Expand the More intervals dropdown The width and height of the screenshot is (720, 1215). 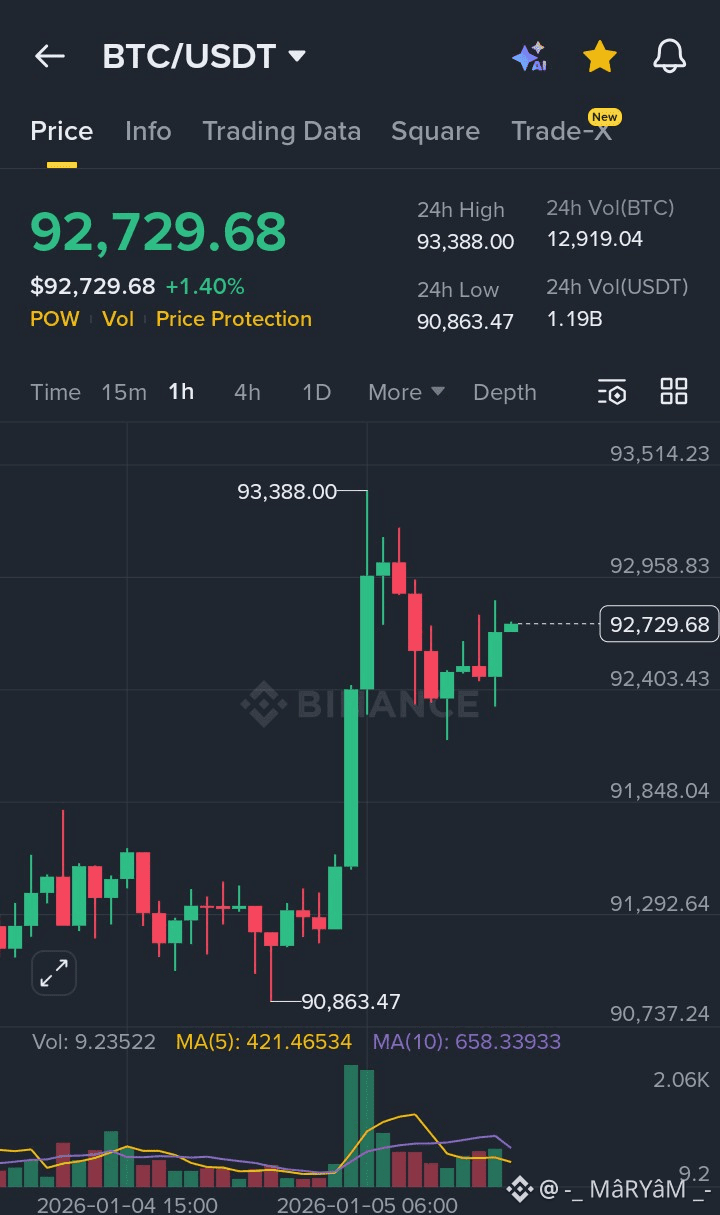click(405, 392)
